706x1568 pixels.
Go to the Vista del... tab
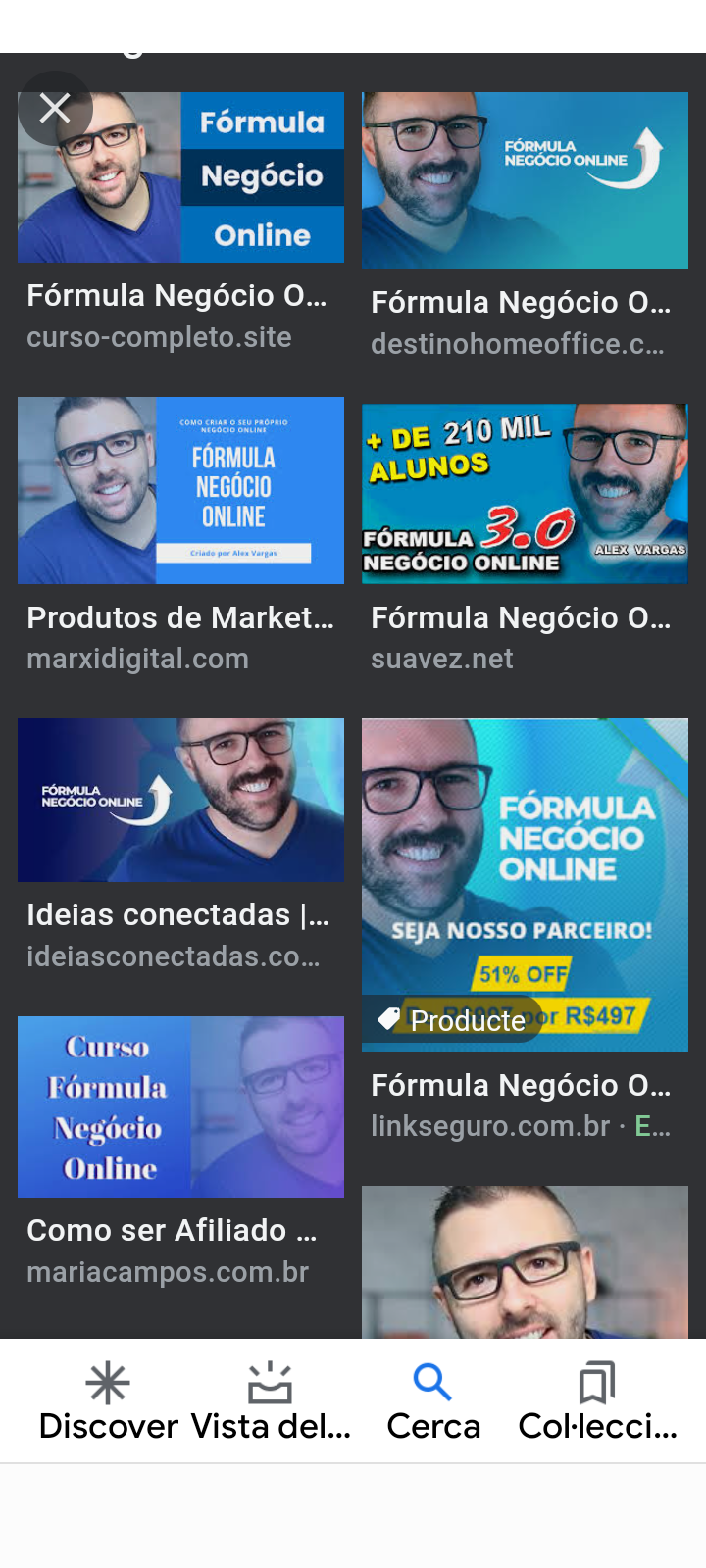point(271,1401)
